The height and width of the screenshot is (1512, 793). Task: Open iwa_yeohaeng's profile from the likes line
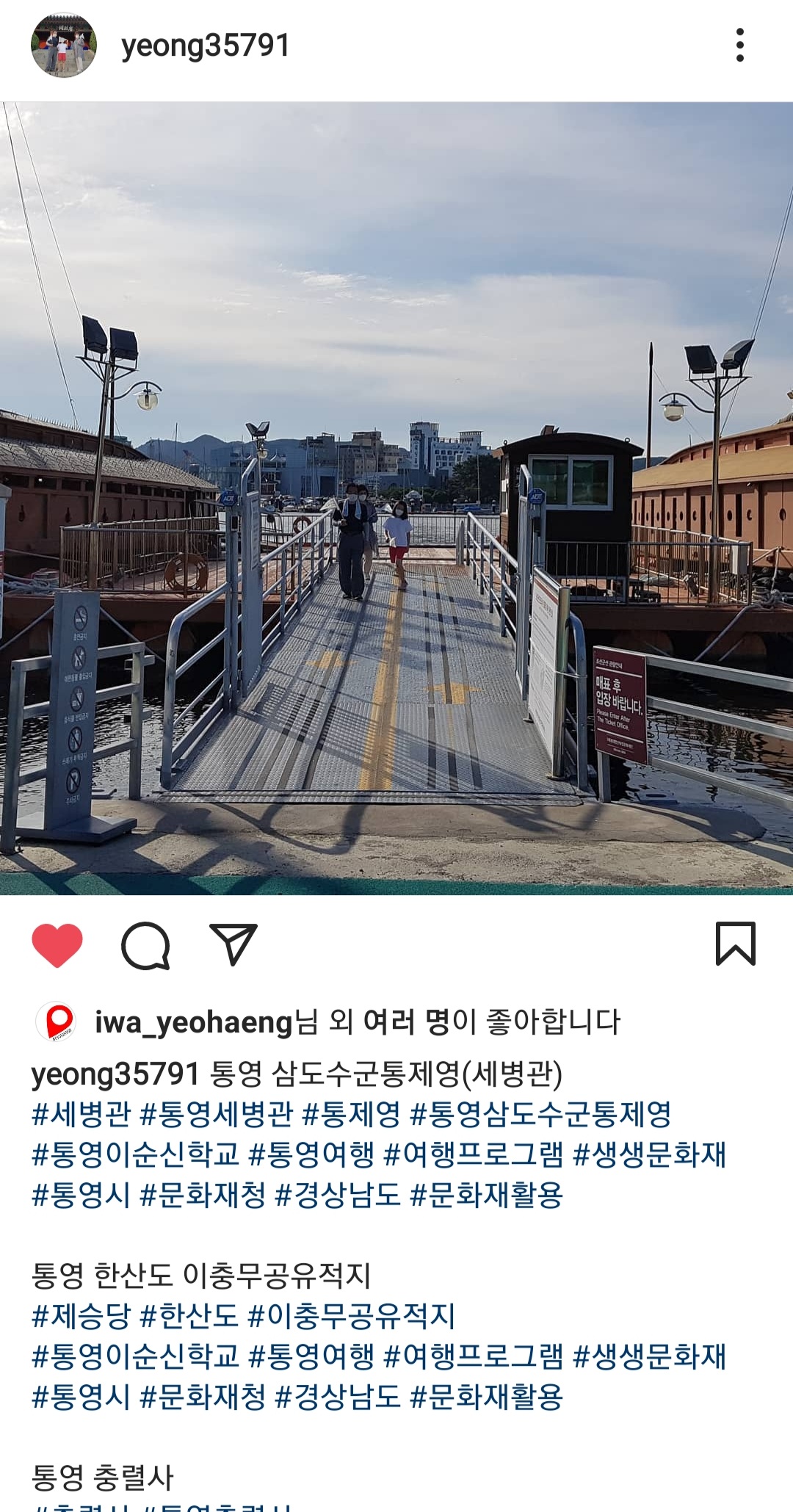[194, 1022]
